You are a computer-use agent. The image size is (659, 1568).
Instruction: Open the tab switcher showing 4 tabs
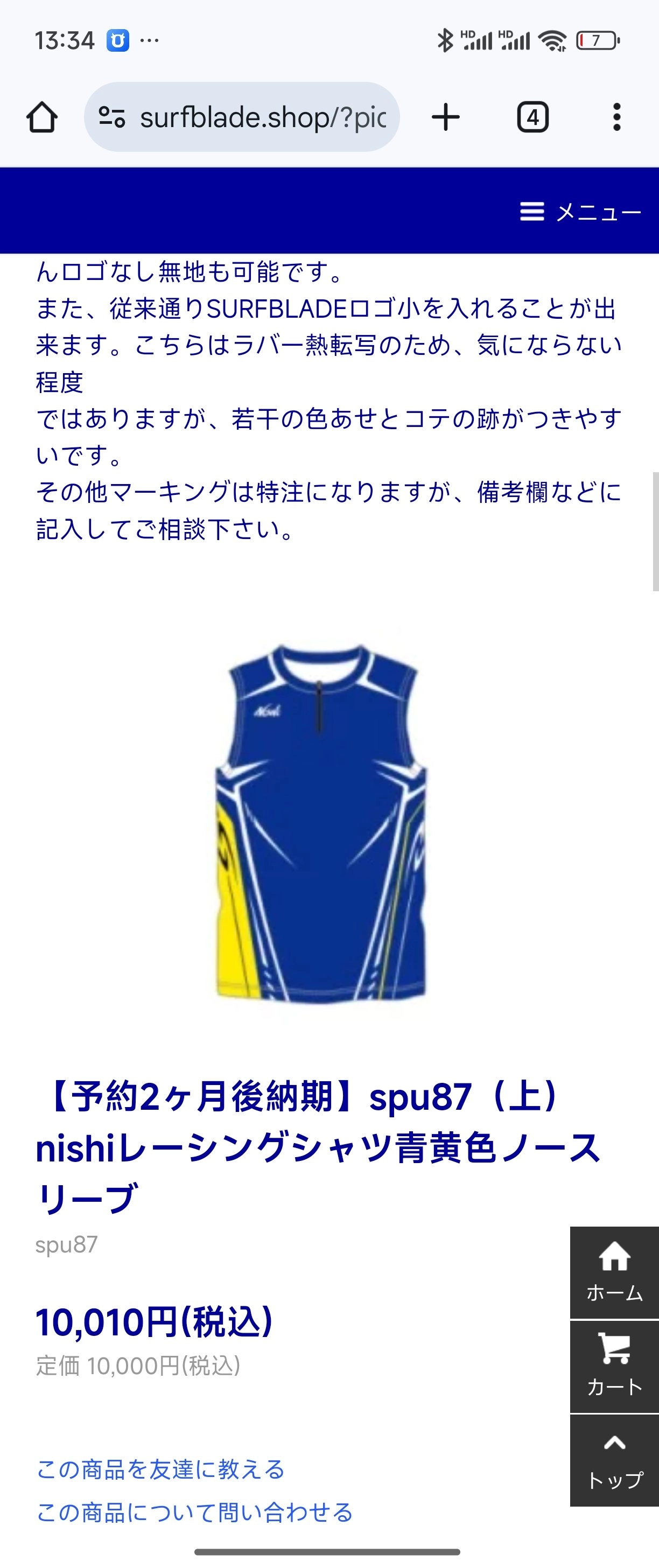[532, 117]
